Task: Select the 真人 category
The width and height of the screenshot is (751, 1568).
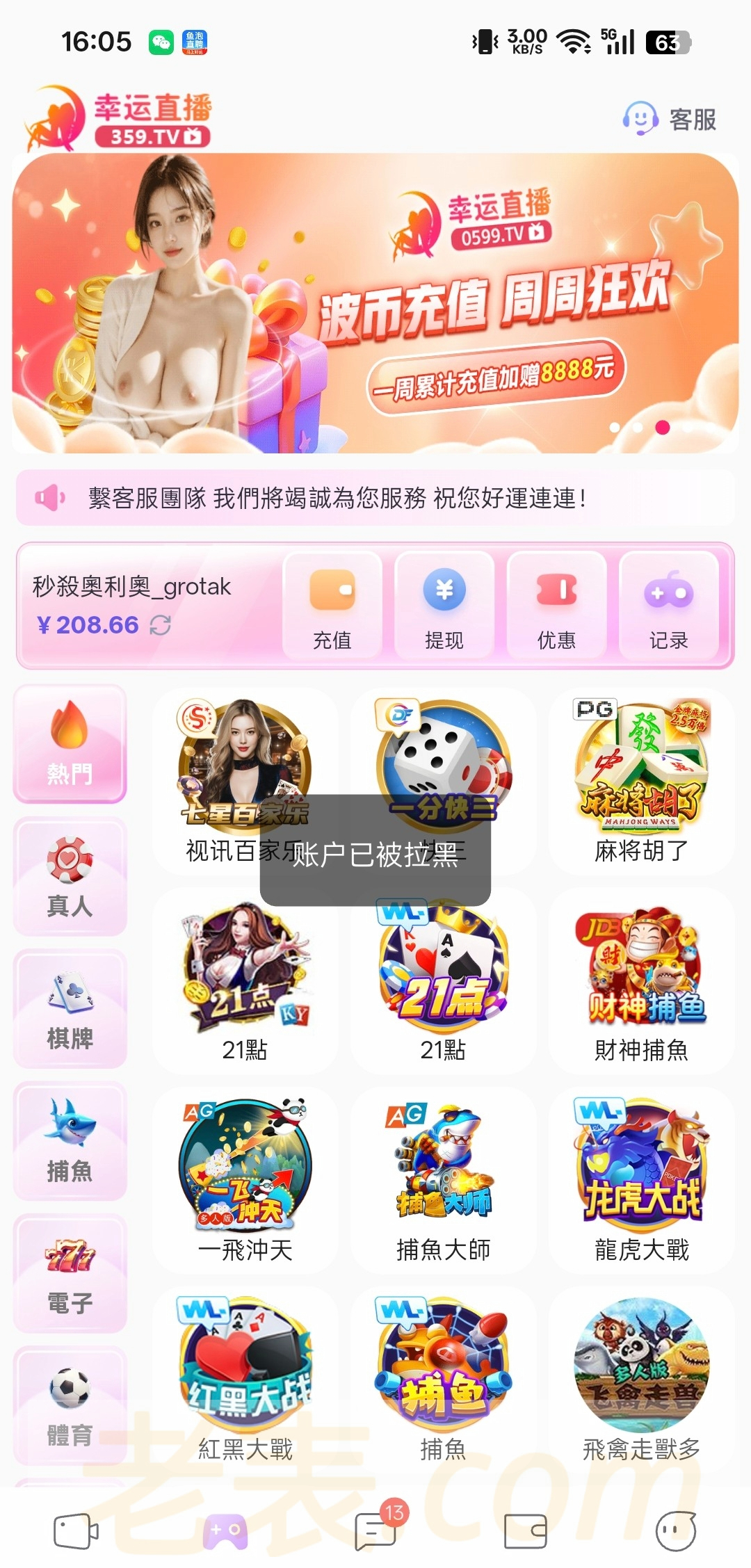Action: (x=70, y=878)
